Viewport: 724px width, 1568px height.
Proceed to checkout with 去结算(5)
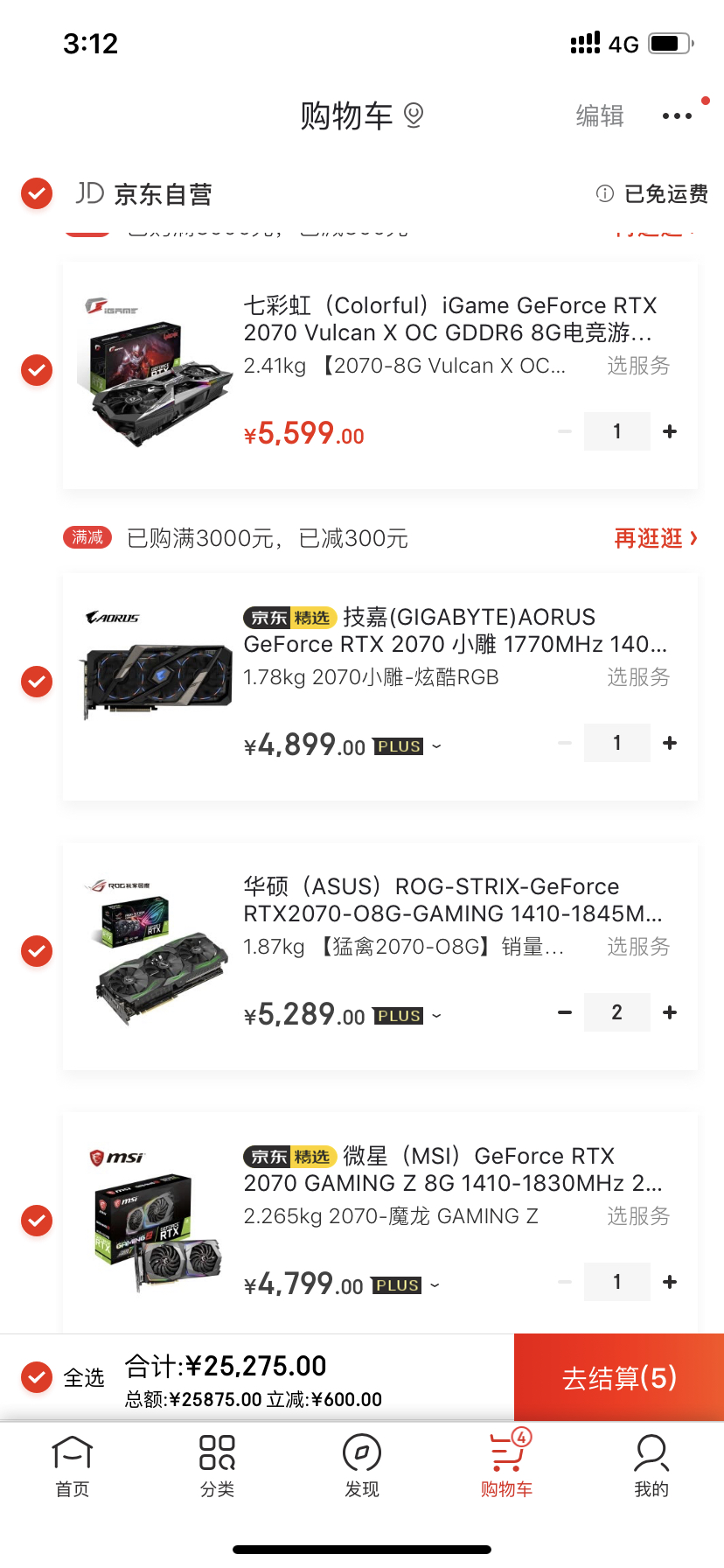tap(619, 1377)
